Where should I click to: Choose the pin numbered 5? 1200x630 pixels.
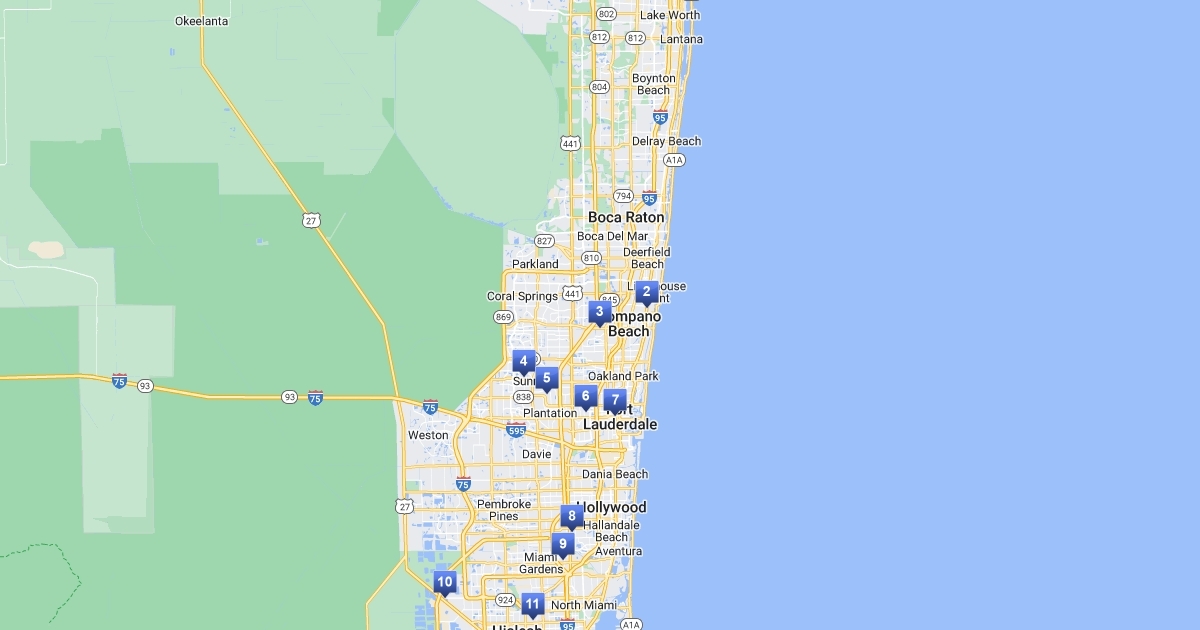[546, 378]
